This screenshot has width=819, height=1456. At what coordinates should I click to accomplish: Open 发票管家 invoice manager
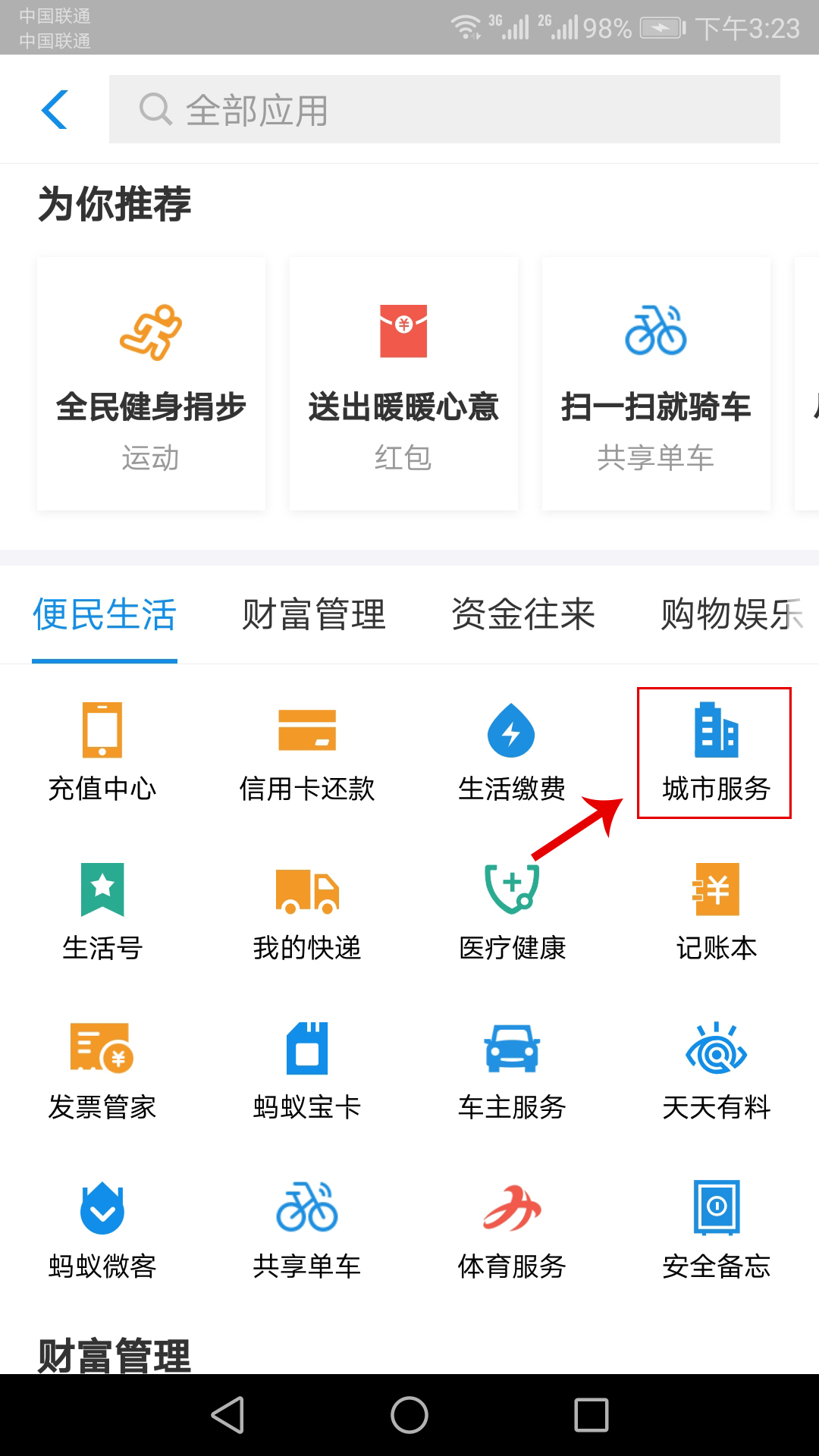click(x=102, y=1077)
